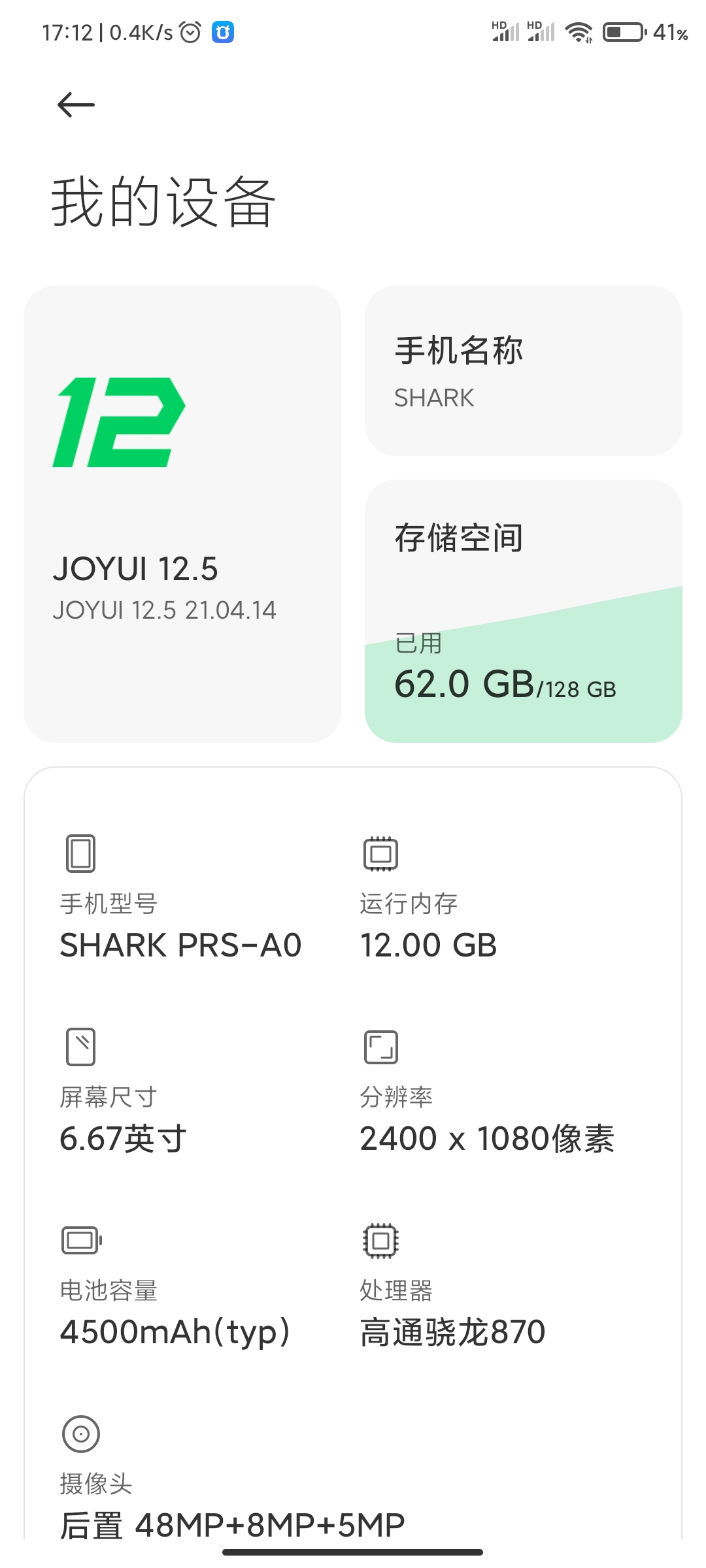Open the 手机名称 SHARK card
This screenshot has width=706, height=1568.
523,370
